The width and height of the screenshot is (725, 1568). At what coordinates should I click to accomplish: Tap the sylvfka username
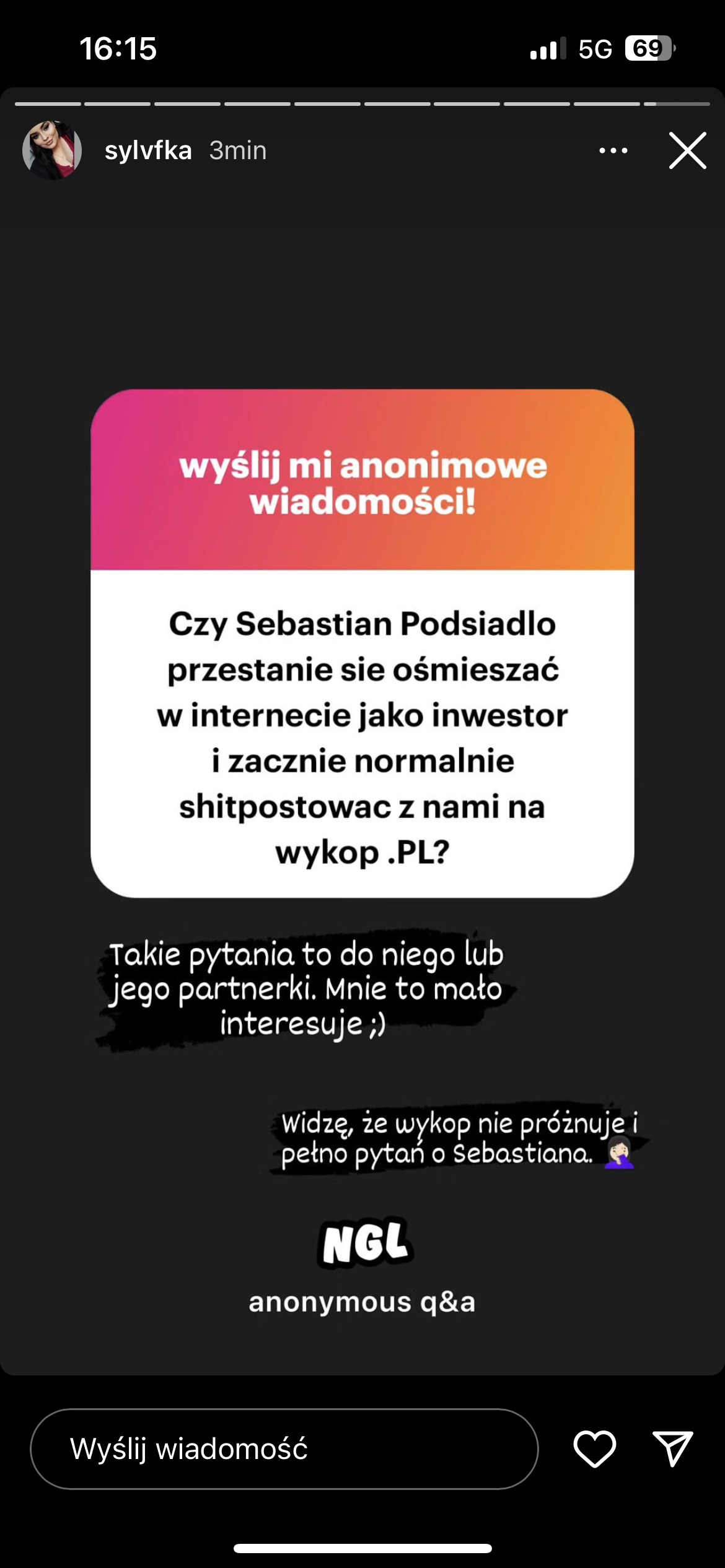pos(148,150)
